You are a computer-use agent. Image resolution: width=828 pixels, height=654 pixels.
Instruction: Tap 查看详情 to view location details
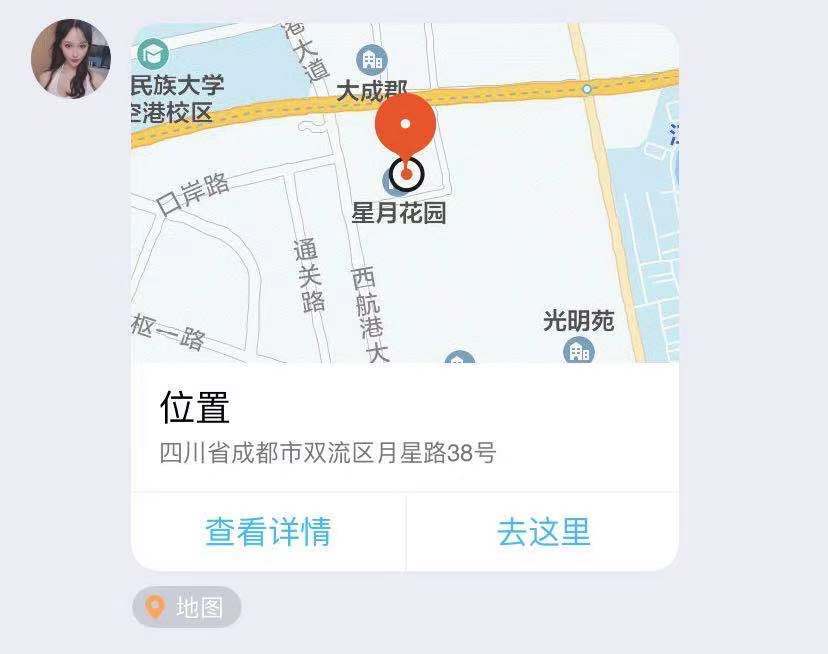(268, 531)
